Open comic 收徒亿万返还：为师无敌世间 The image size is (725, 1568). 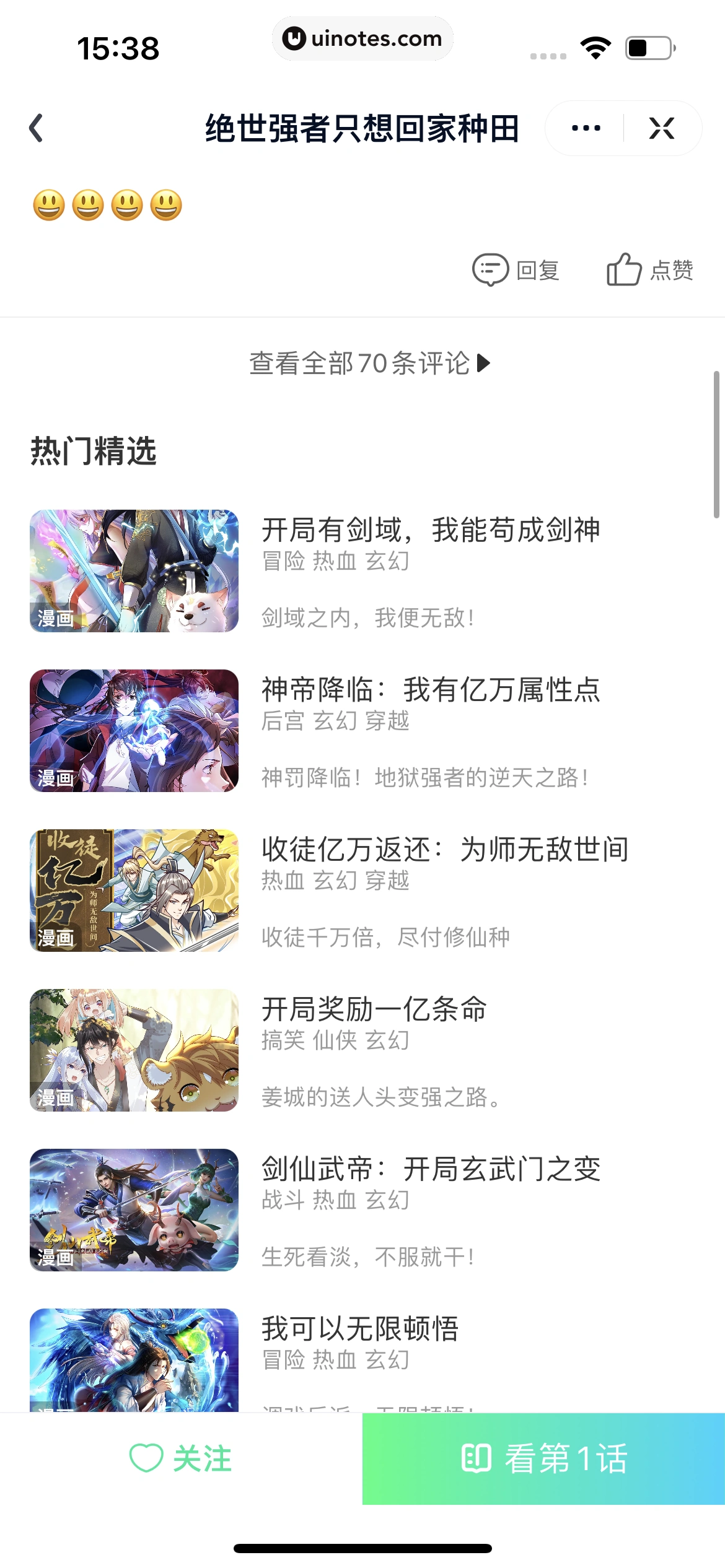tap(444, 850)
